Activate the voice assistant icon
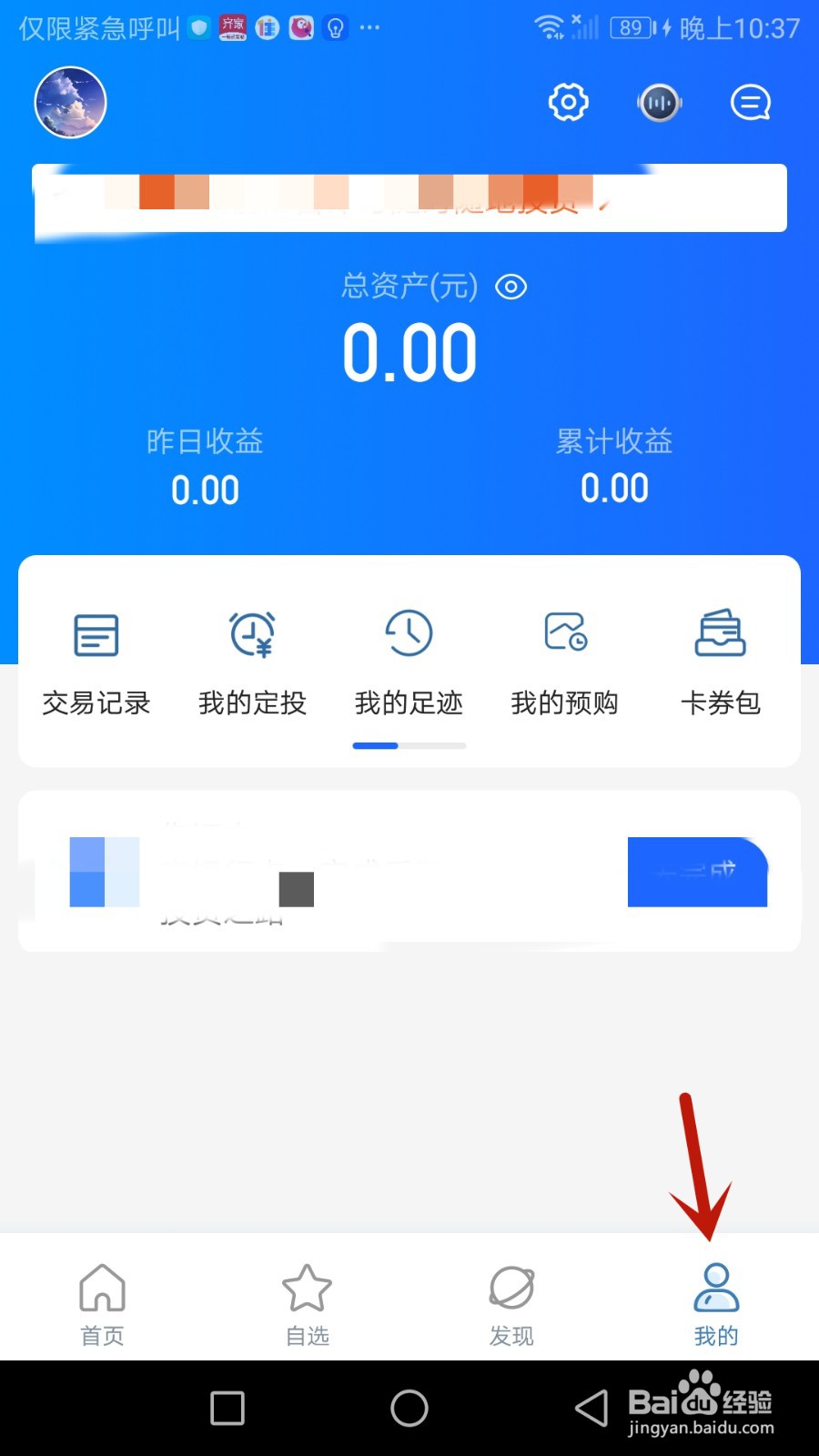 (x=659, y=102)
